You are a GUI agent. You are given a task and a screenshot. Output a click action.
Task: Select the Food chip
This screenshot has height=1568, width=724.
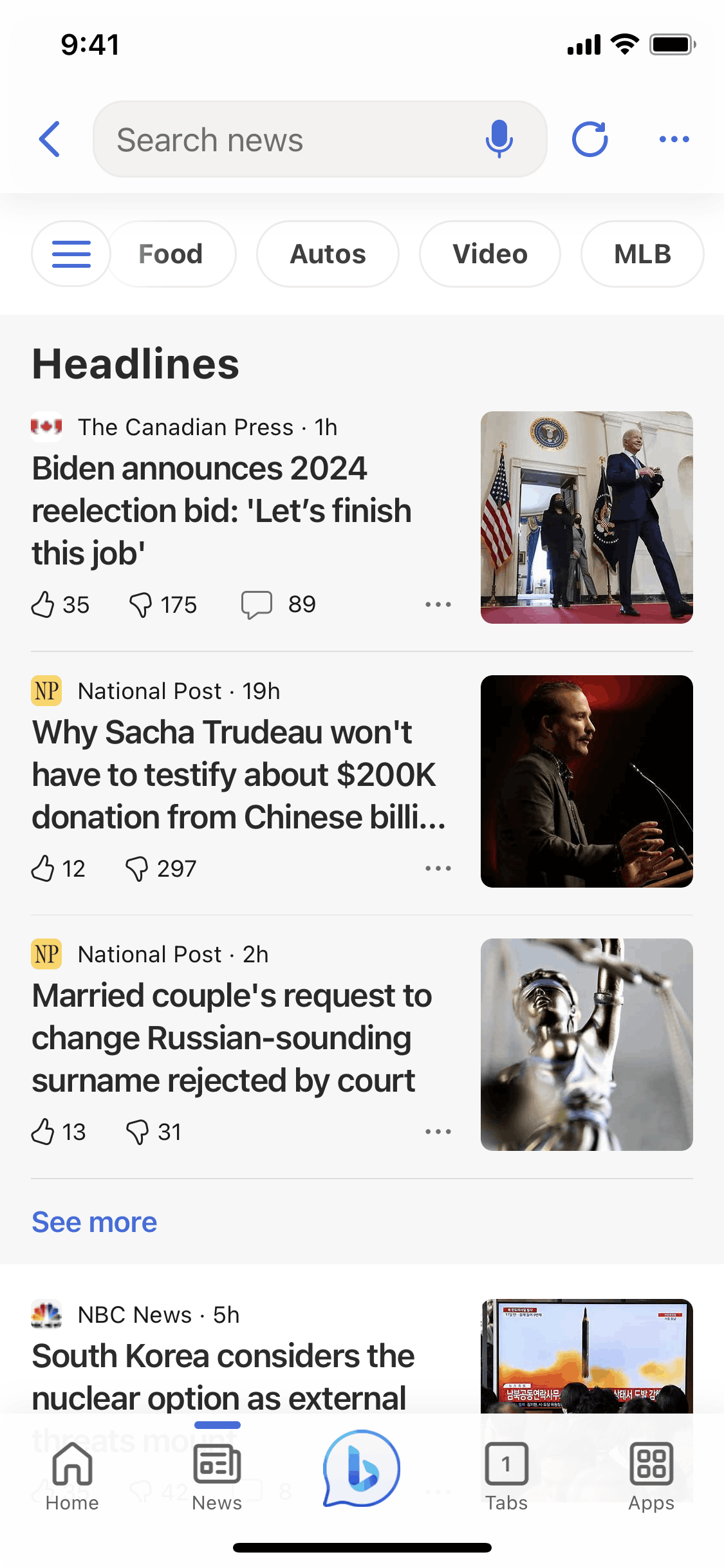[171, 254]
